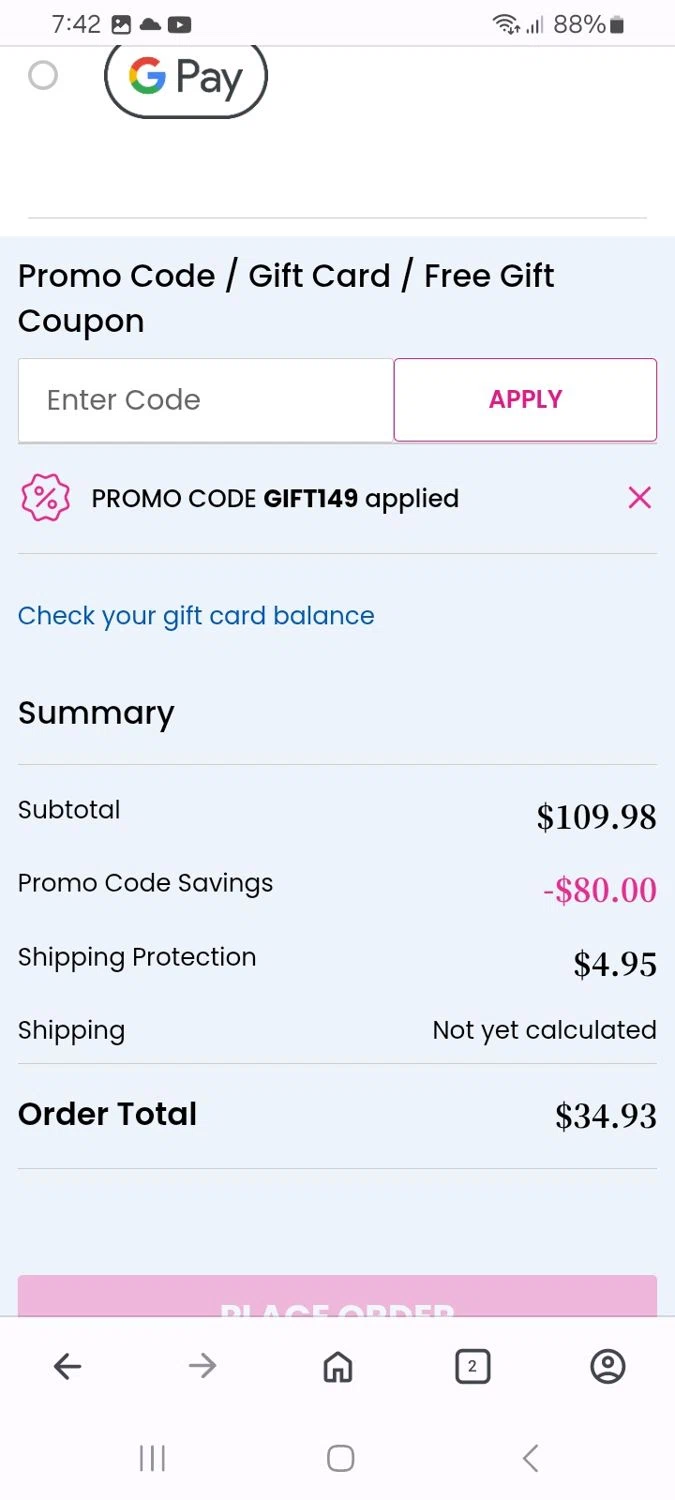Apply the entered promo code

click(525, 400)
